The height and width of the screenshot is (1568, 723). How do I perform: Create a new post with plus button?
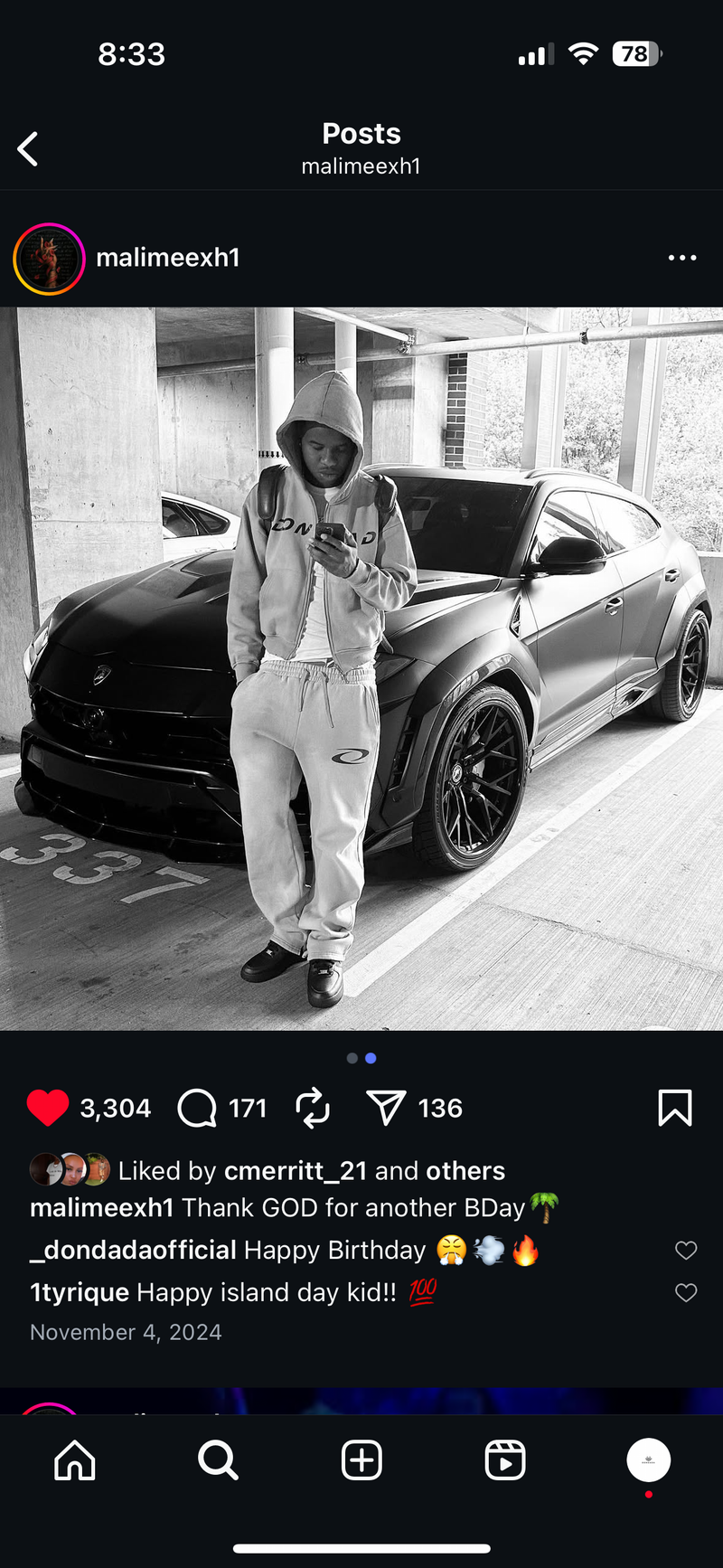point(361,1460)
